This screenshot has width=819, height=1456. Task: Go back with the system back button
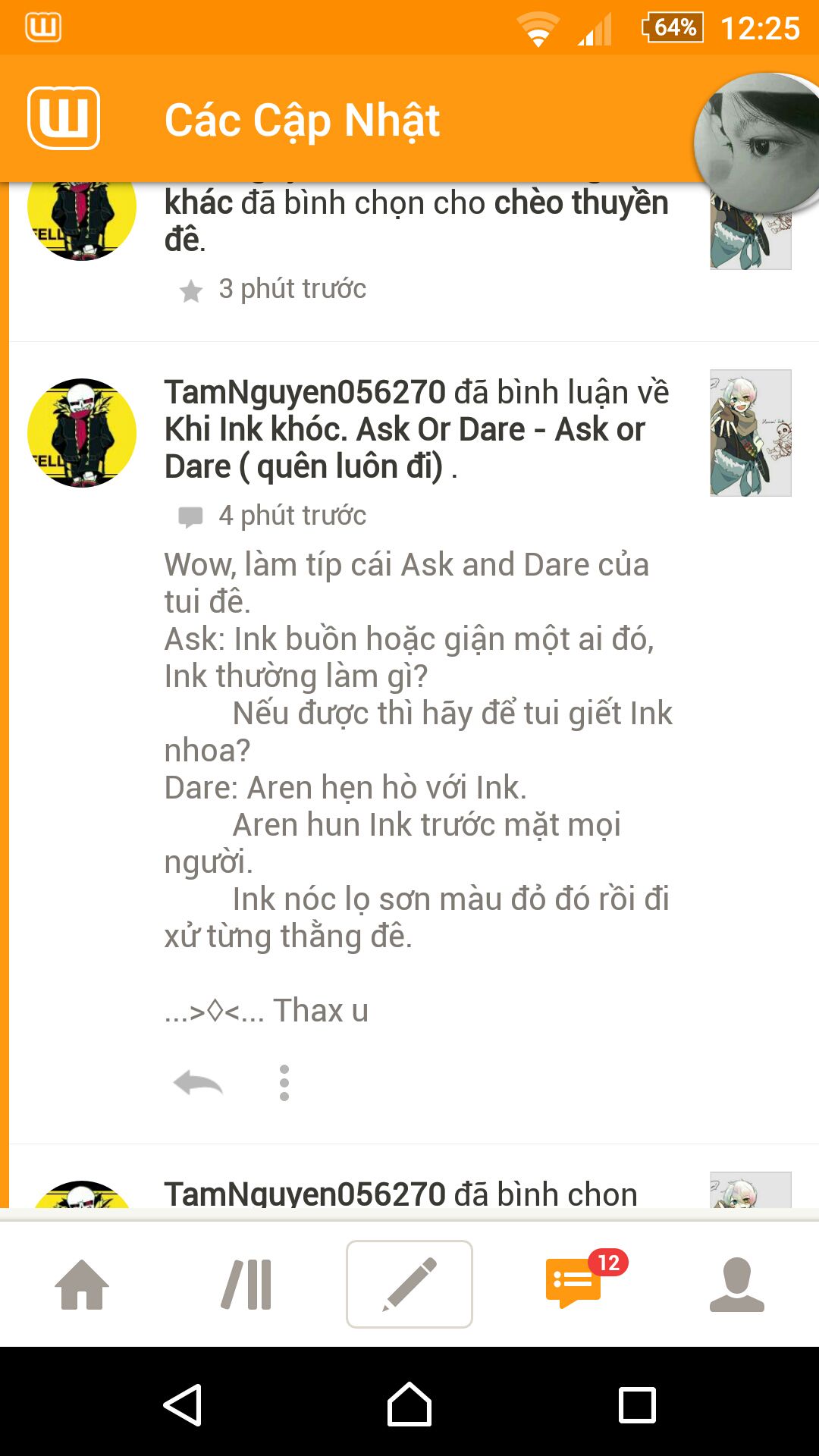[x=182, y=1404]
